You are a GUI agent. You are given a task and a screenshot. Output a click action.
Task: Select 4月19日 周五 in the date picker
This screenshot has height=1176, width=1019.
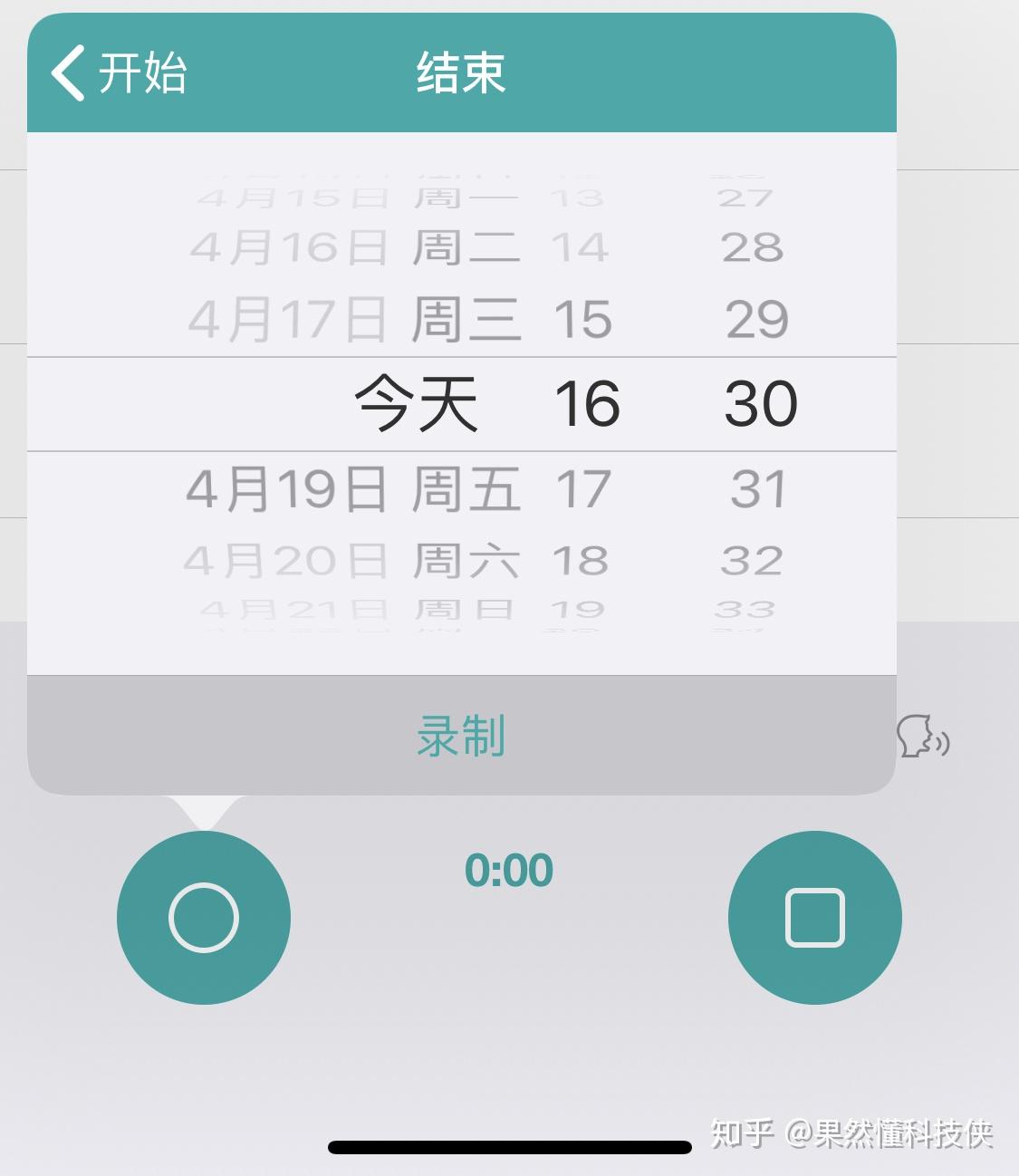pyautogui.click(x=353, y=489)
